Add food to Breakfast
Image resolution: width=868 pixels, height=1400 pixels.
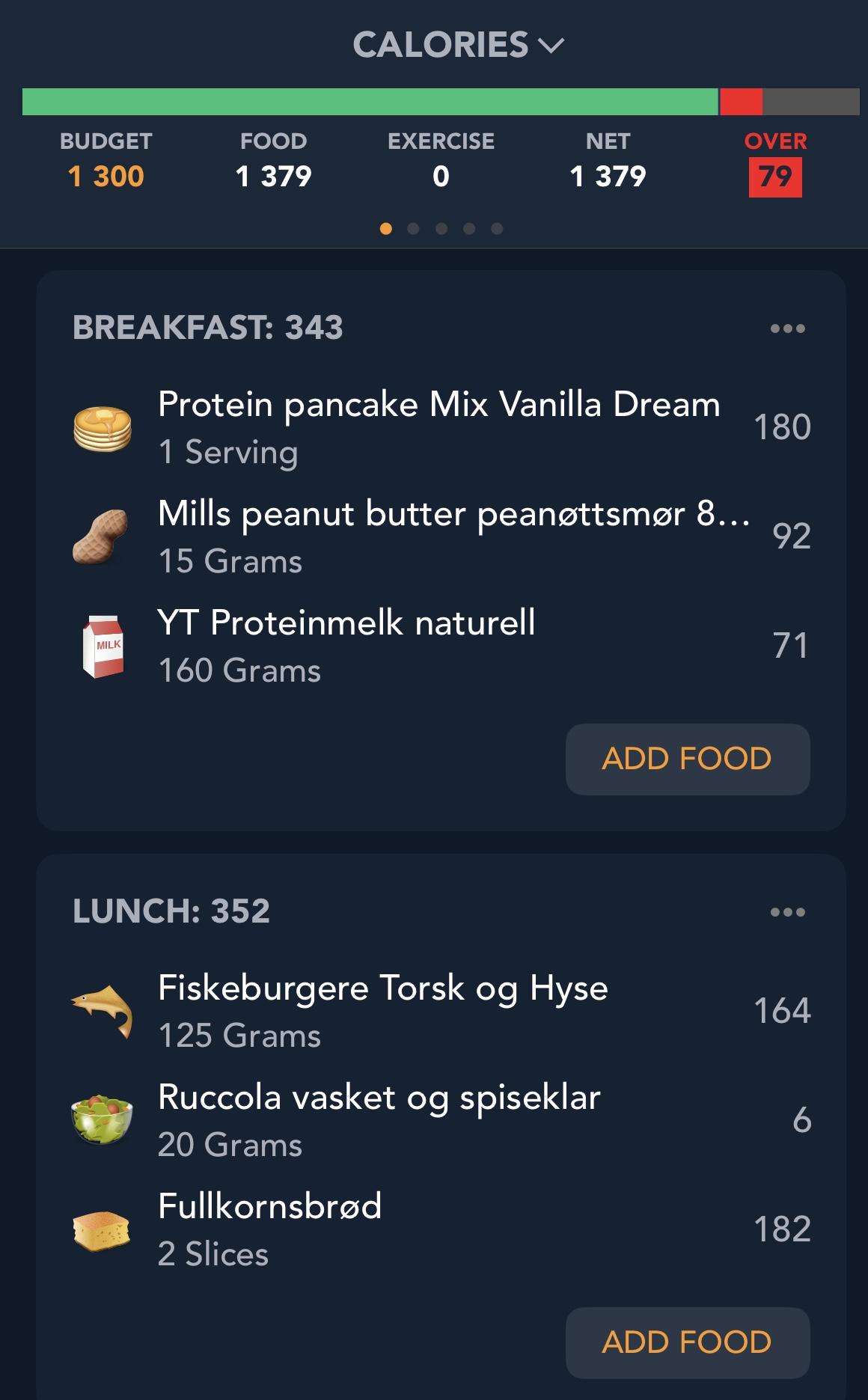click(x=687, y=759)
